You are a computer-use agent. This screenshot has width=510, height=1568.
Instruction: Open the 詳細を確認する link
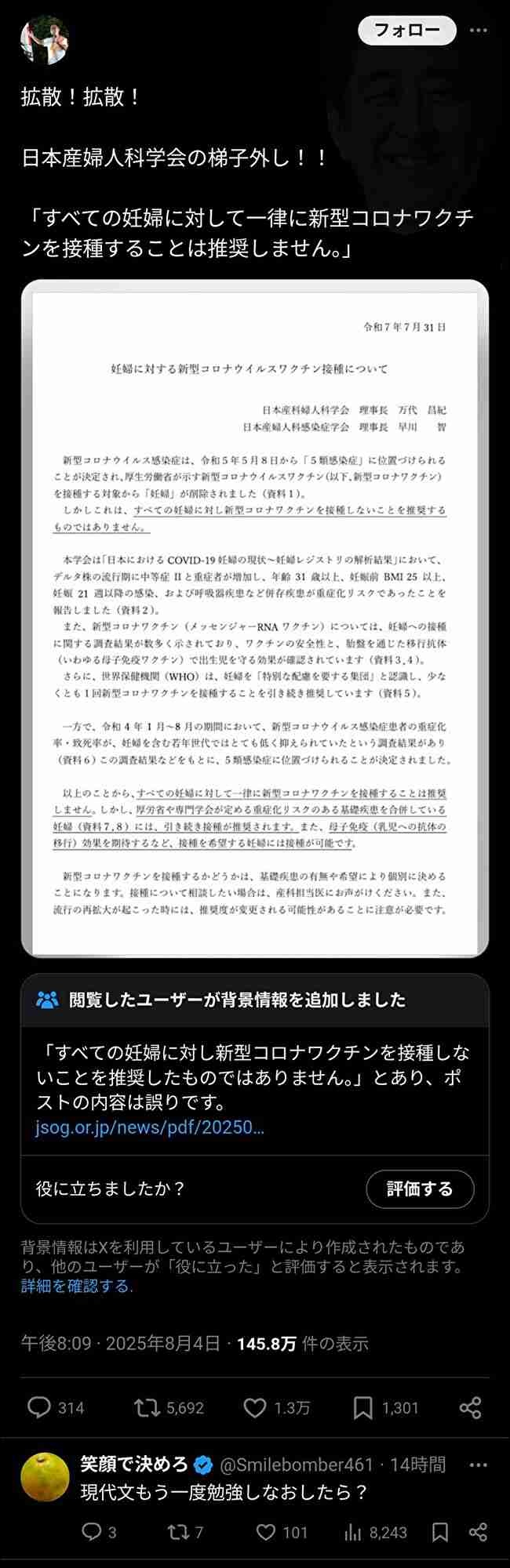point(77,1287)
